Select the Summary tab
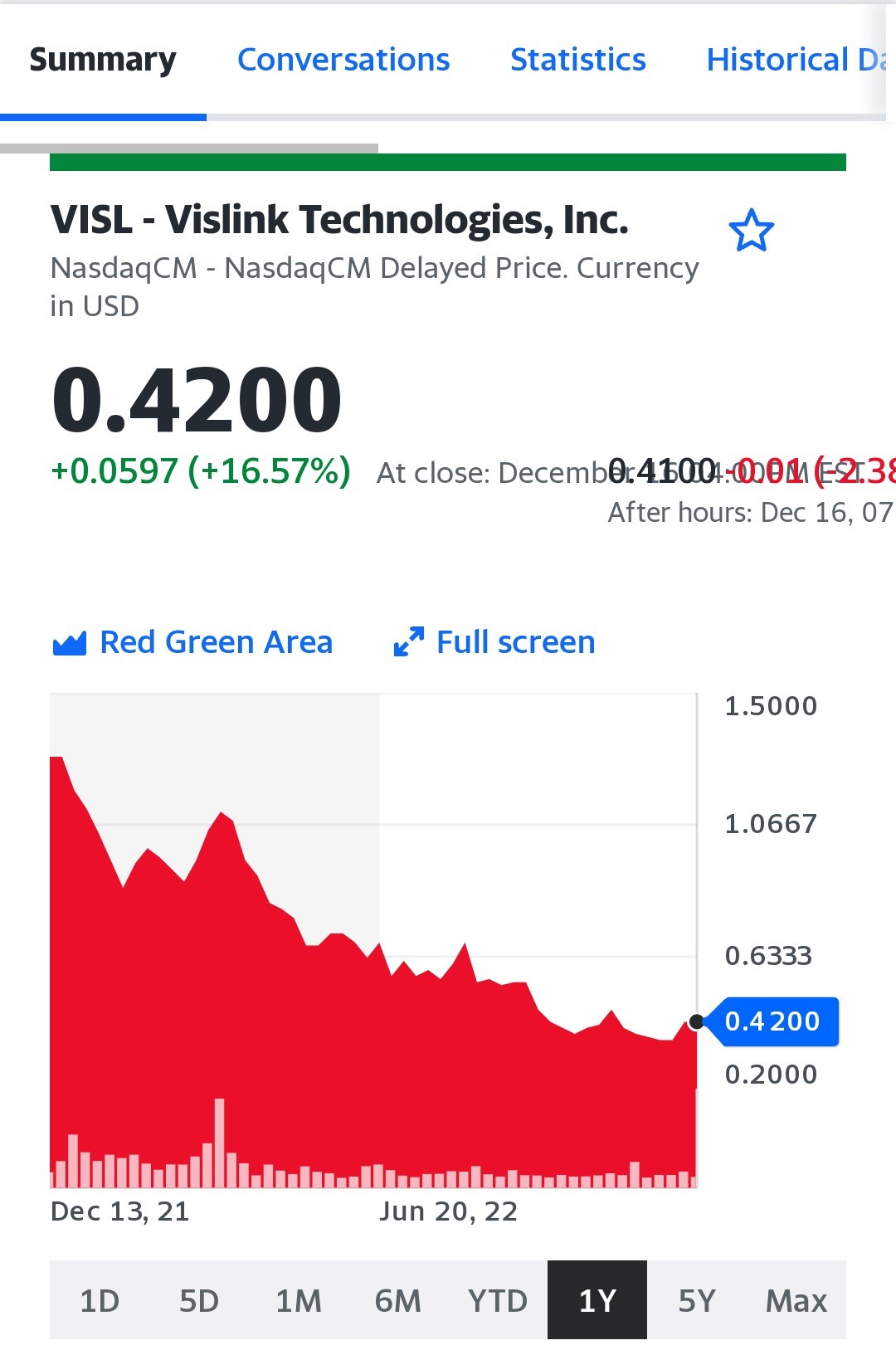This screenshot has width=896, height=1350. click(103, 60)
